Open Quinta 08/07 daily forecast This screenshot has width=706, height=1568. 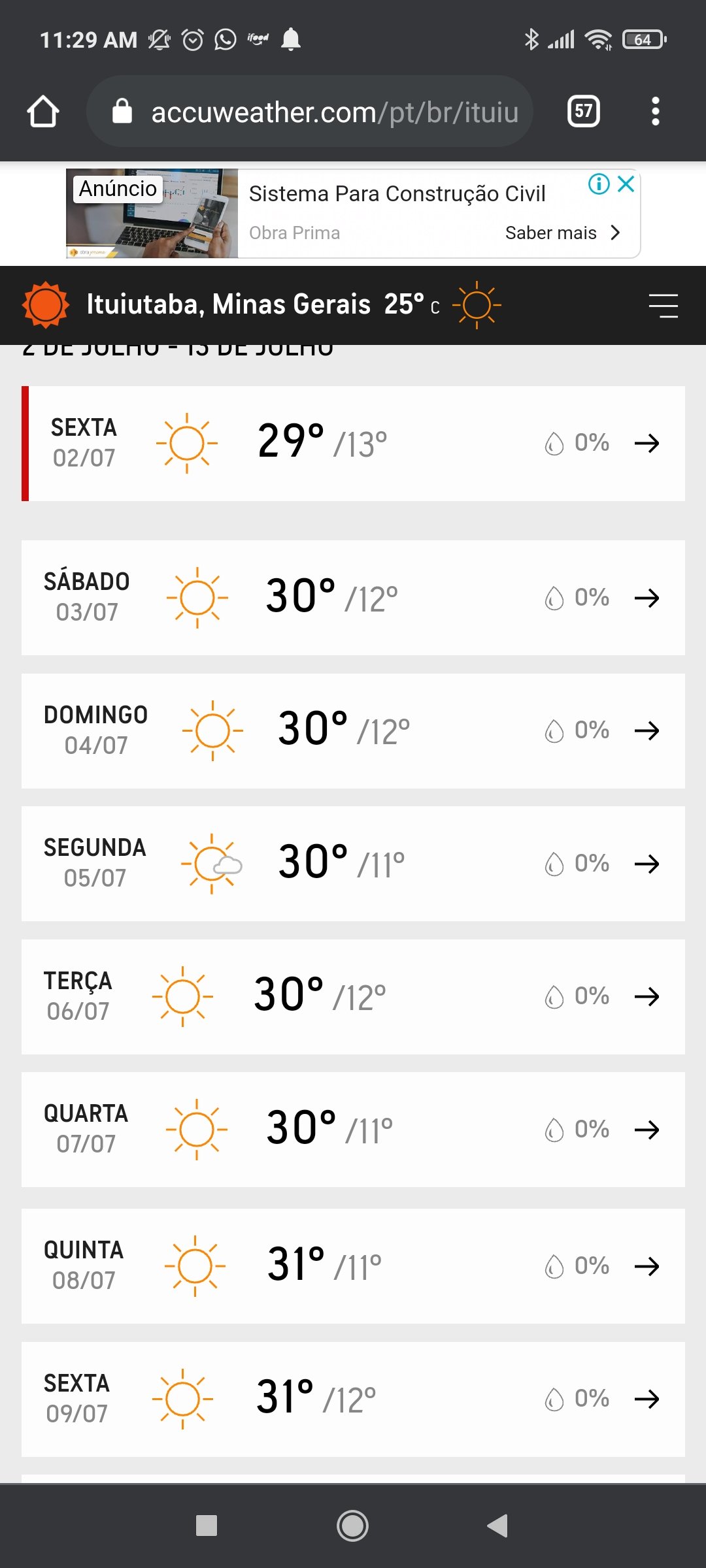pyautogui.click(x=353, y=1266)
